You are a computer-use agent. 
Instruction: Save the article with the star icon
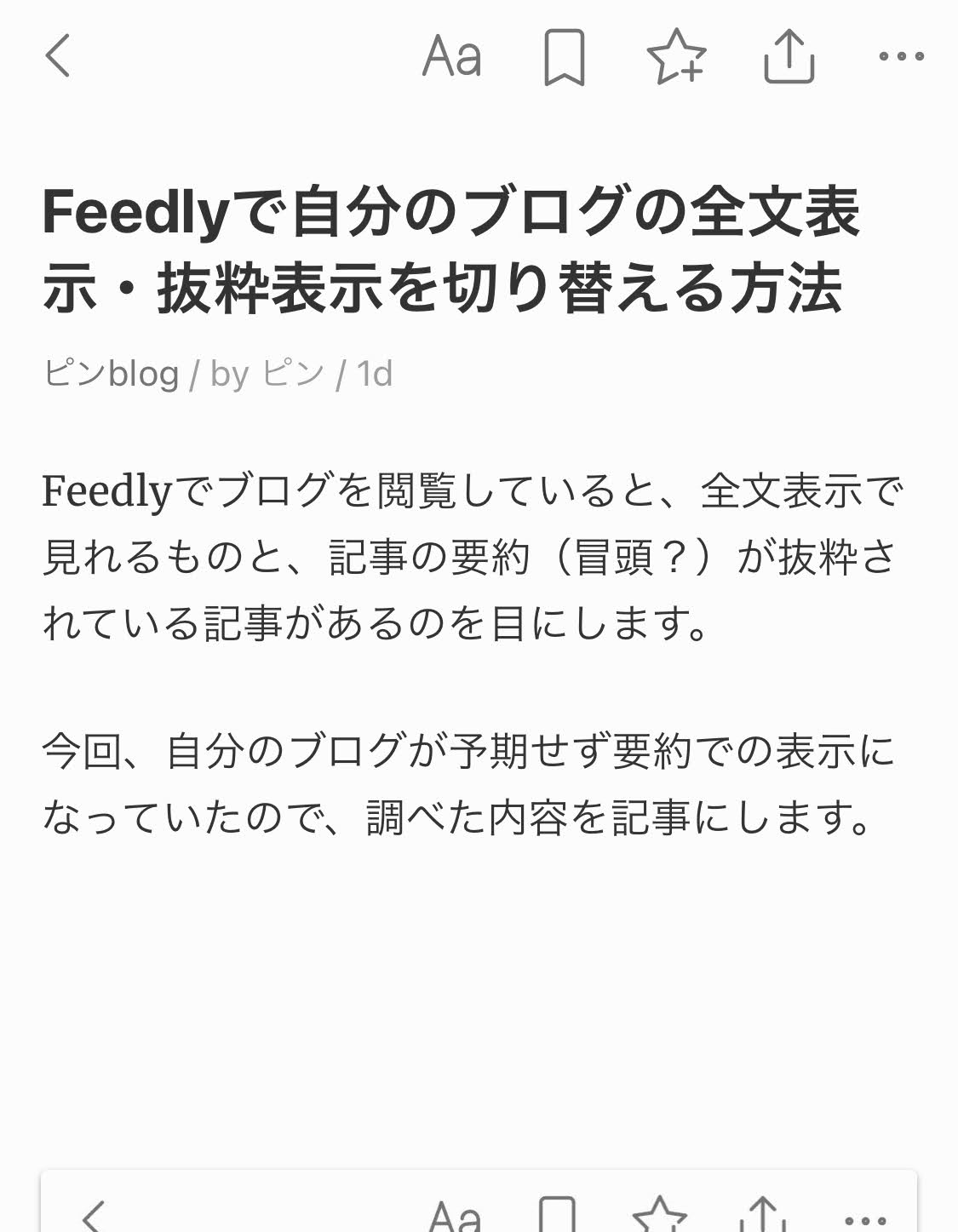[x=676, y=56]
